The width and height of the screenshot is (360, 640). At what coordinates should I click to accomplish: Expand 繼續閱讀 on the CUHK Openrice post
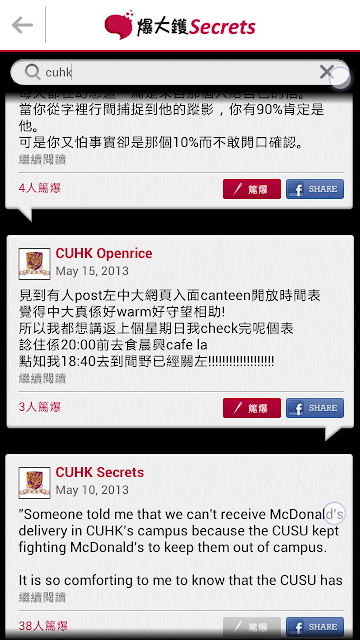42,379
